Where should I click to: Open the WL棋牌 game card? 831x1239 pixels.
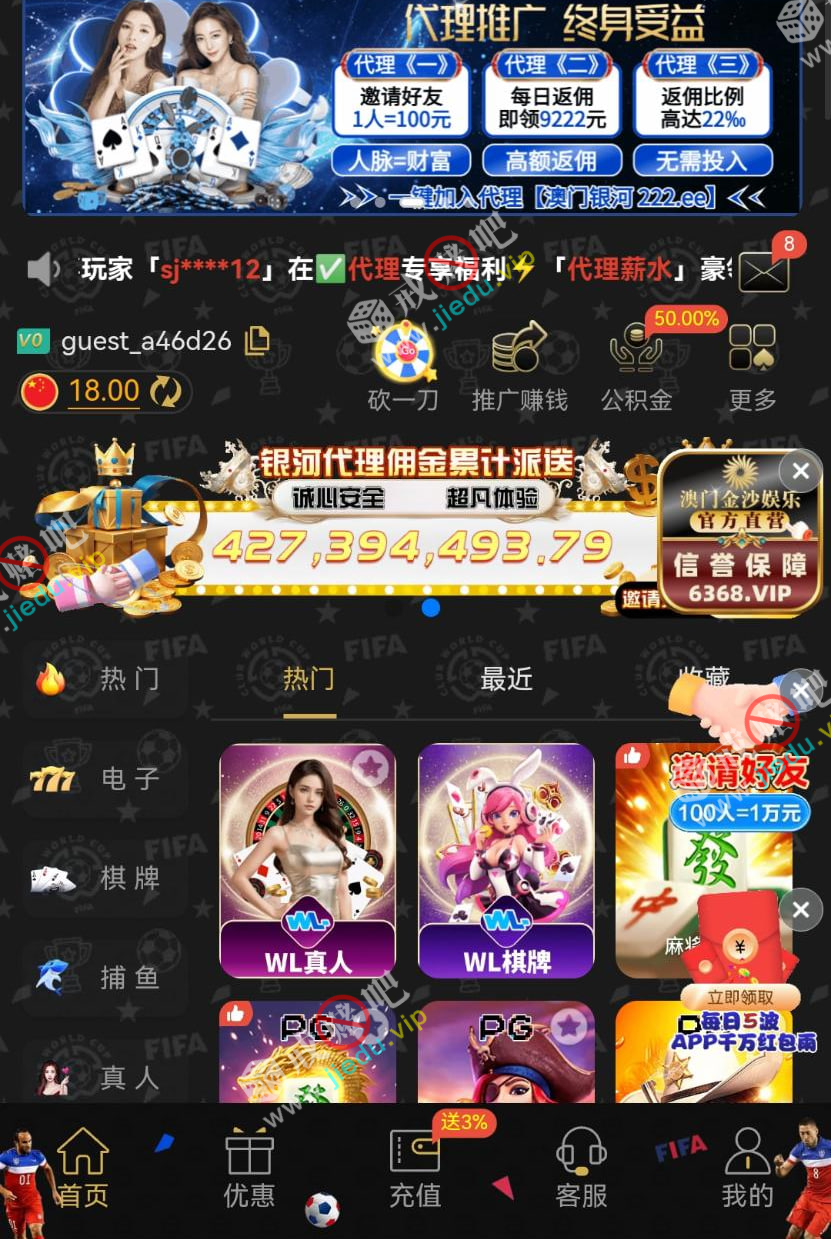506,861
